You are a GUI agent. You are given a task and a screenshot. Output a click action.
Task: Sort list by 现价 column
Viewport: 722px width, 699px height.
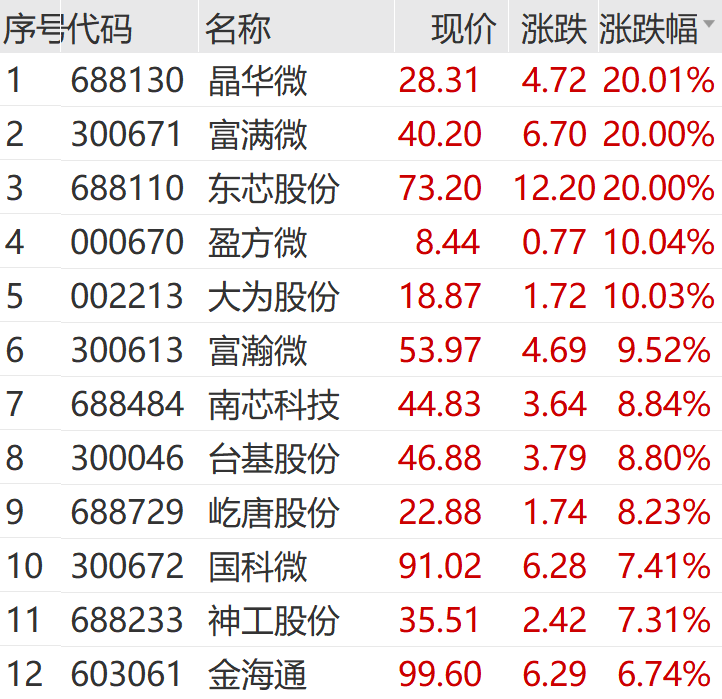(x=463, y=29)
